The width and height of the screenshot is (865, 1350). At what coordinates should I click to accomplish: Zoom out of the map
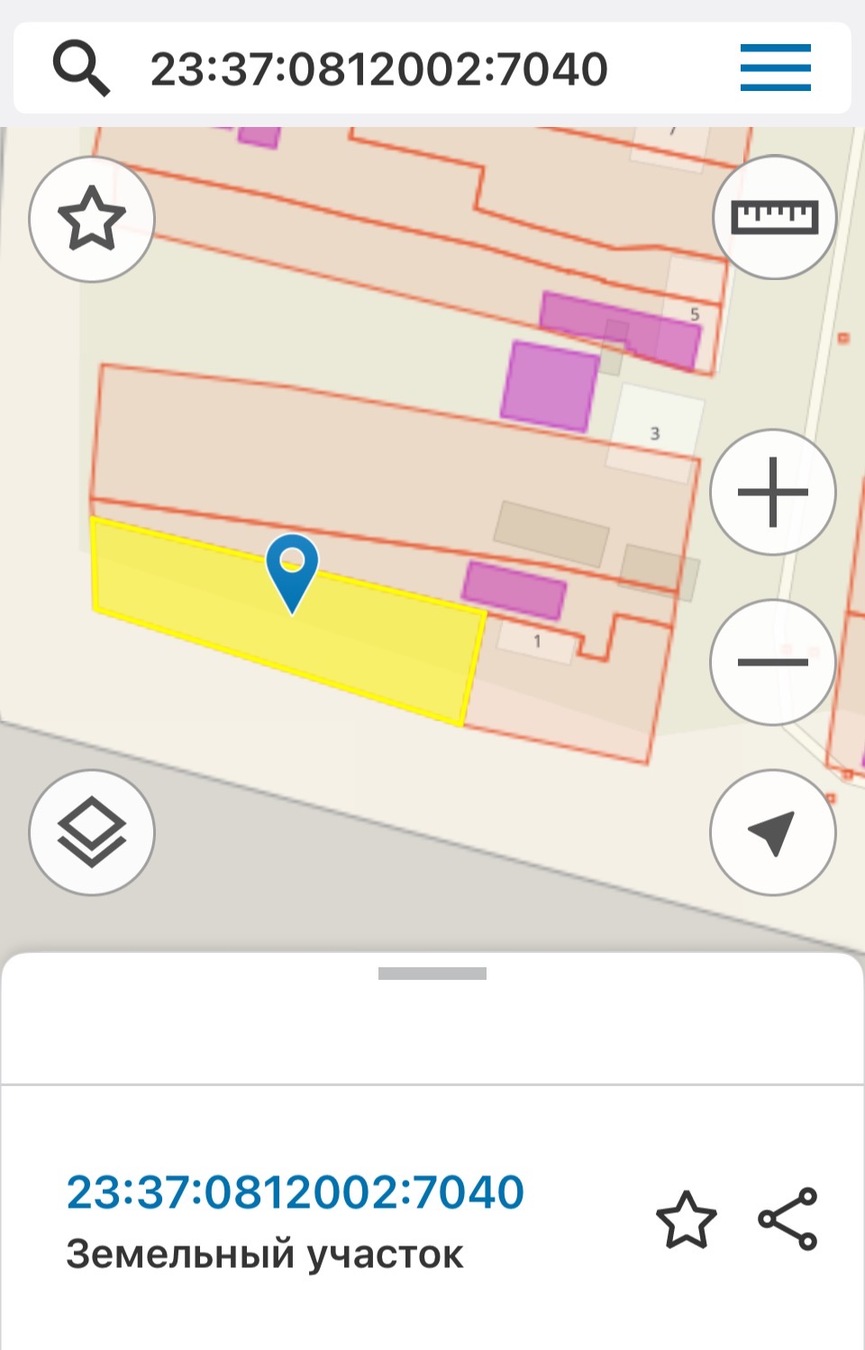pos(772,662)
